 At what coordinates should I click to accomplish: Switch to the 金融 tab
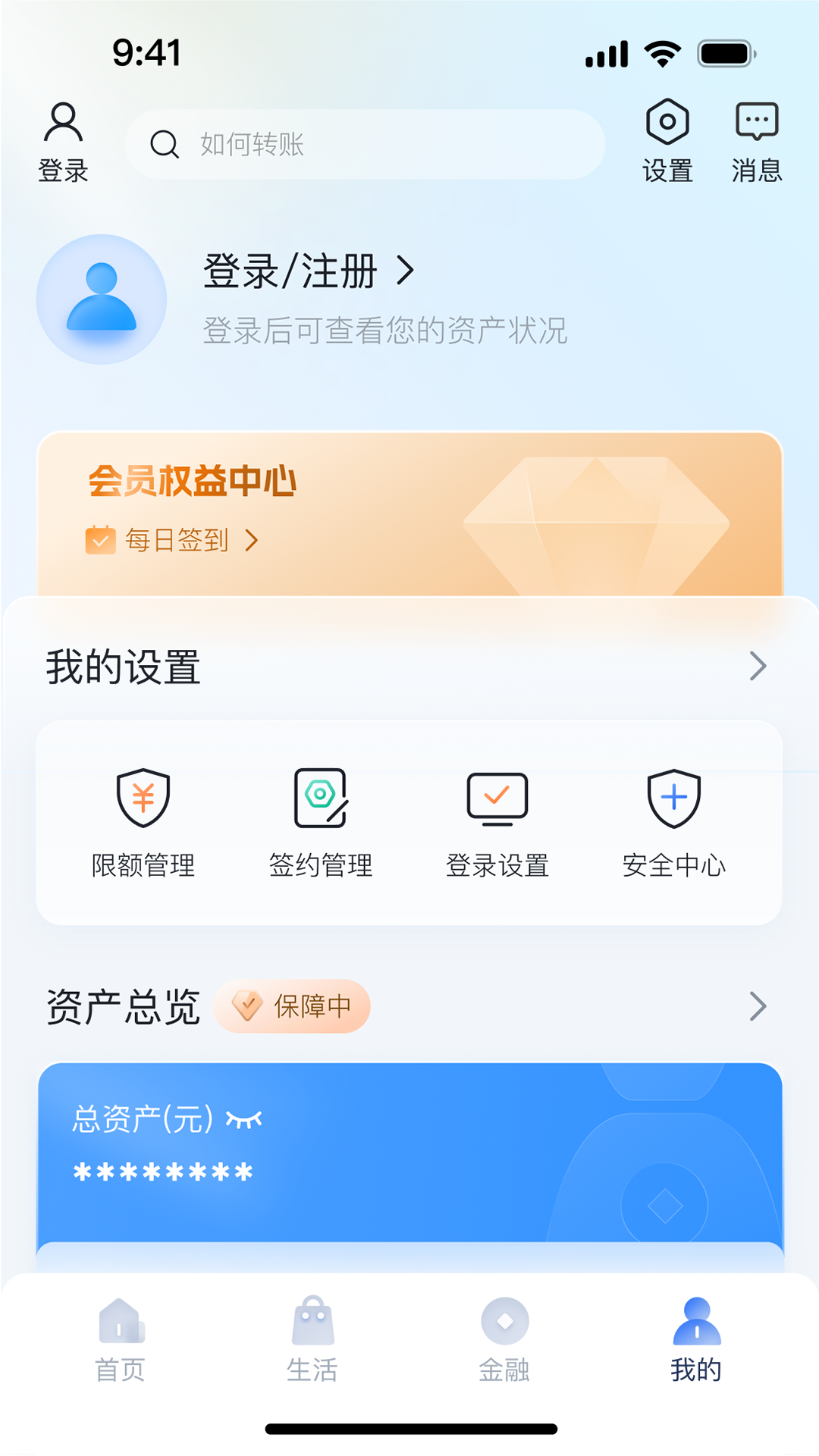pos(504,1340)
